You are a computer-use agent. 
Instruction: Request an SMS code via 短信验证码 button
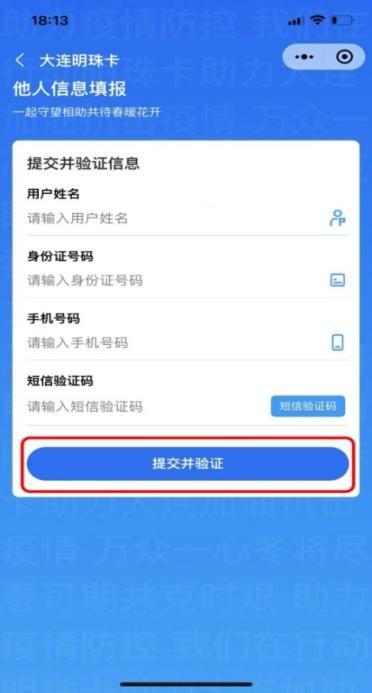308,406
